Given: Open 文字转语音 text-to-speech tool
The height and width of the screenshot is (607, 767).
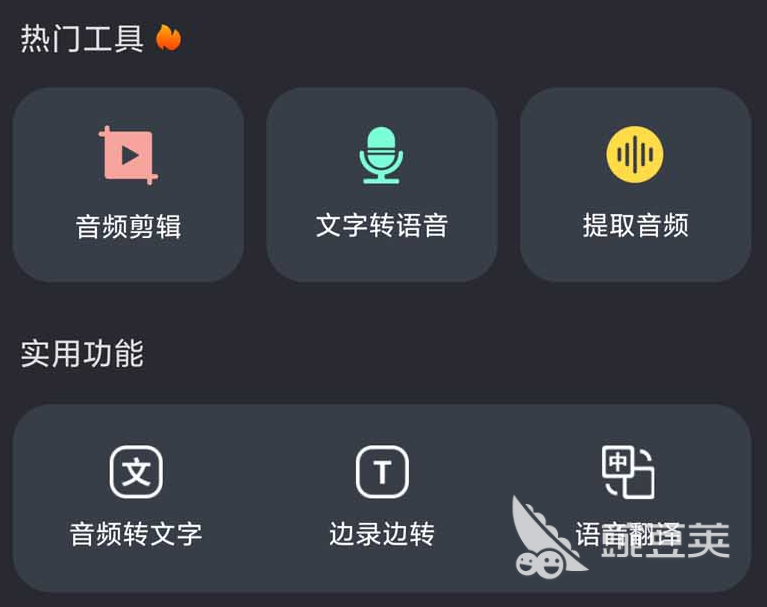Looking at the screenshot, I should 381,184.
